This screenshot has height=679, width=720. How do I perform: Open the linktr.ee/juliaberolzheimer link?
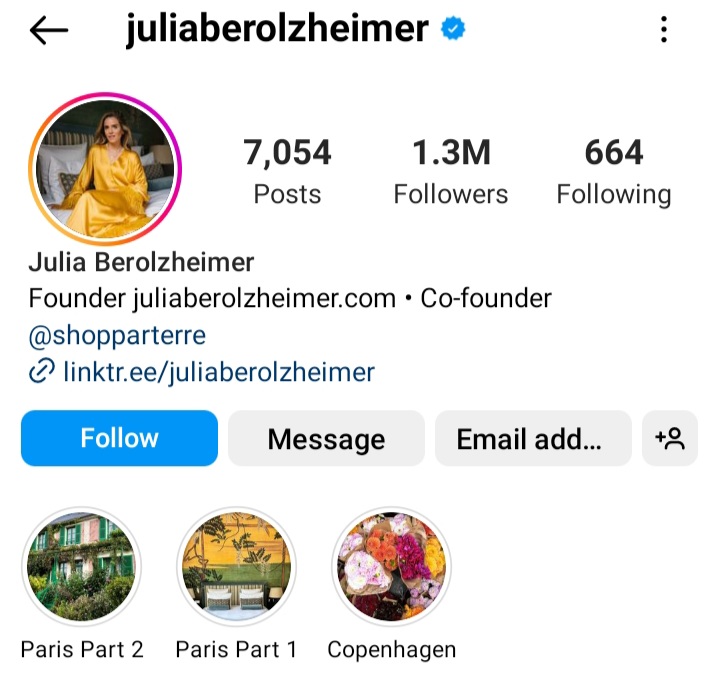[218, 373]
